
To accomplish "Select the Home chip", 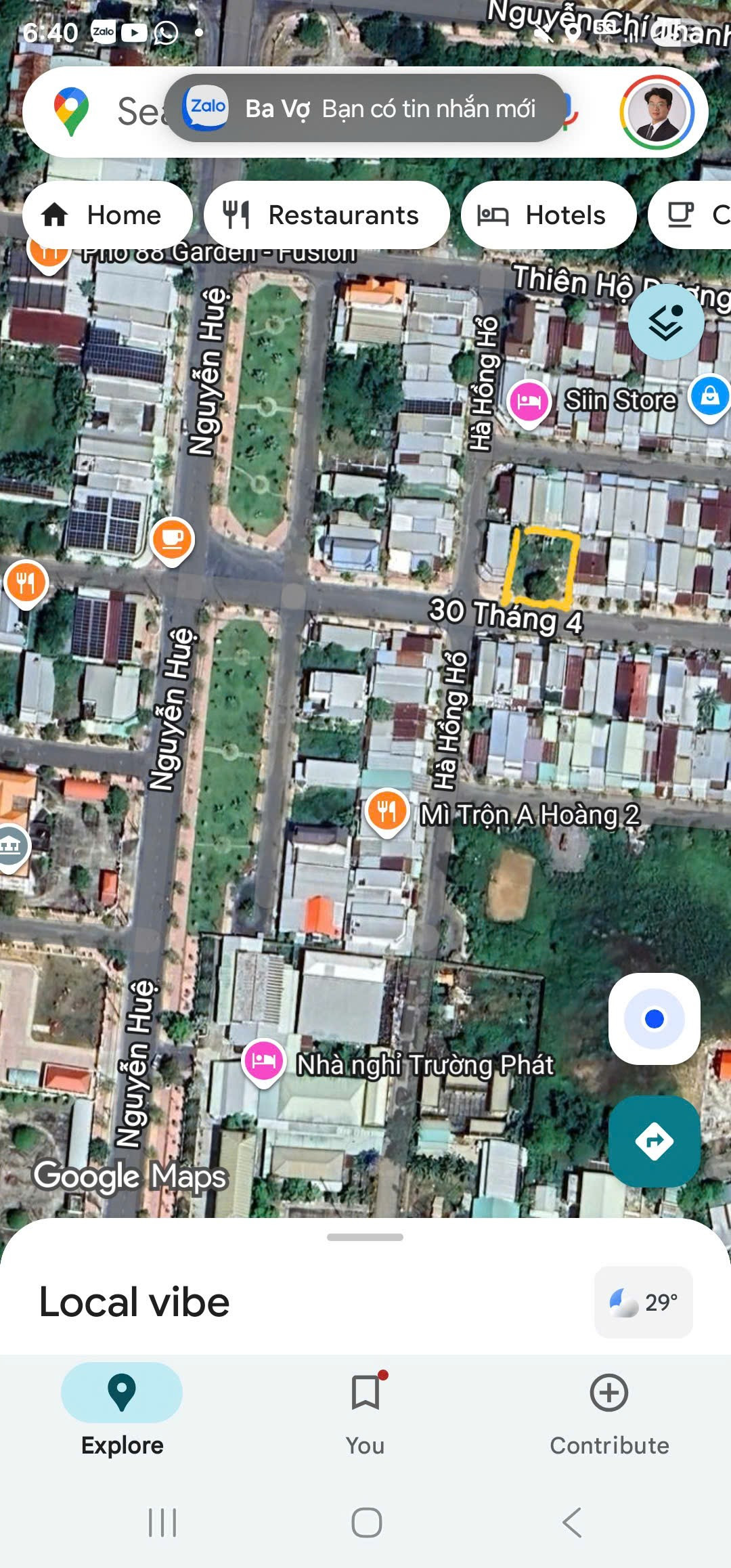I will point(108,215).
